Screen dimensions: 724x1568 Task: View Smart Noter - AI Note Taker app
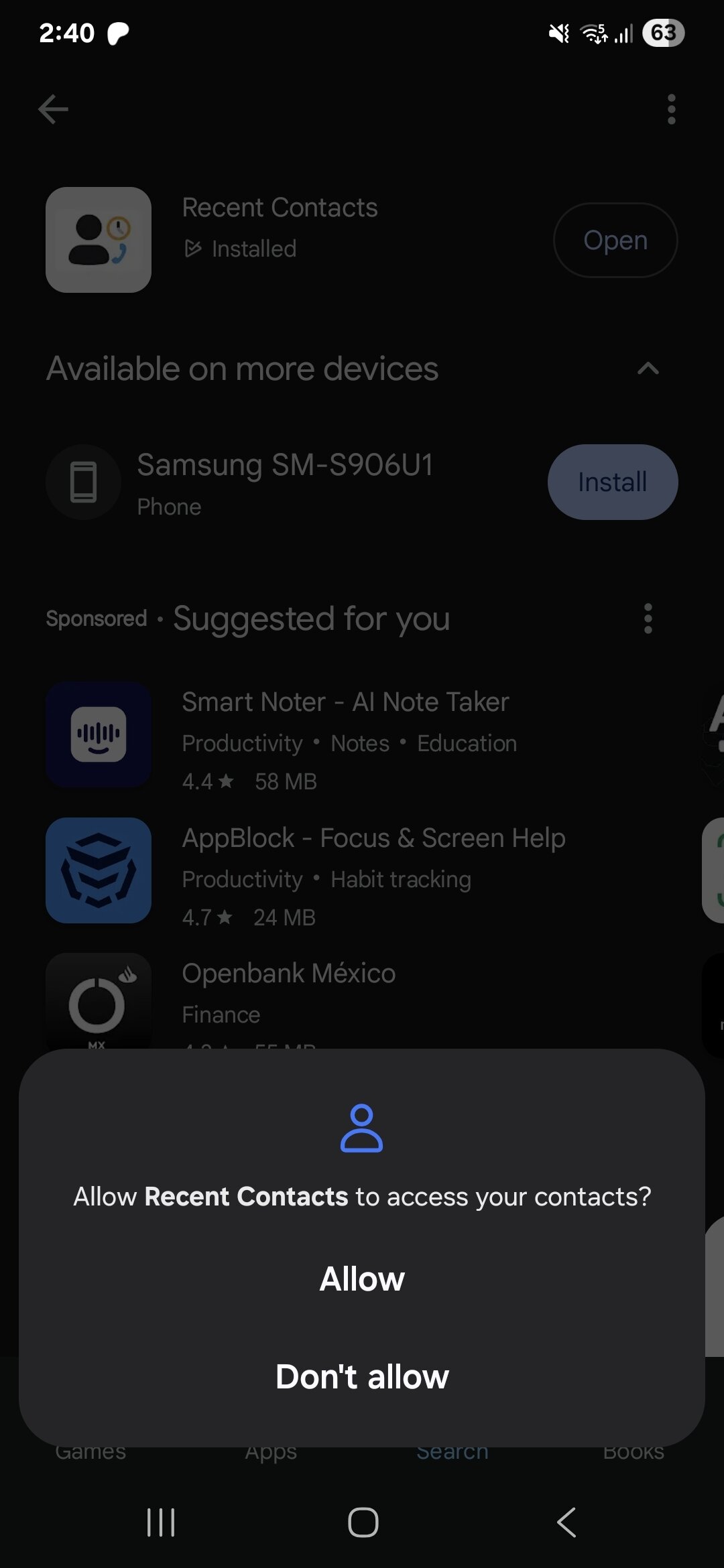[345, 702]
